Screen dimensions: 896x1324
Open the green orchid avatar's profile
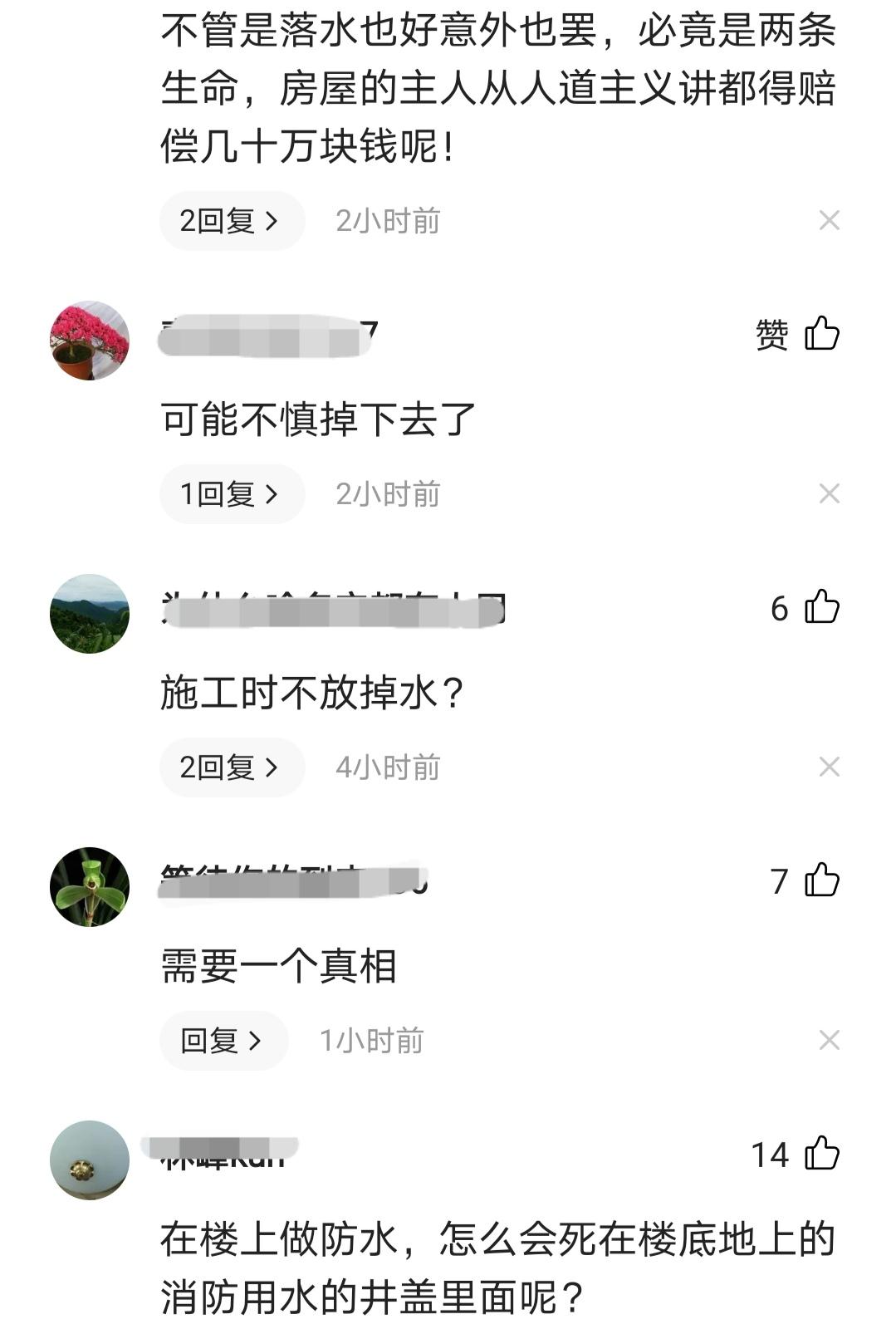(x=90, y=887)
